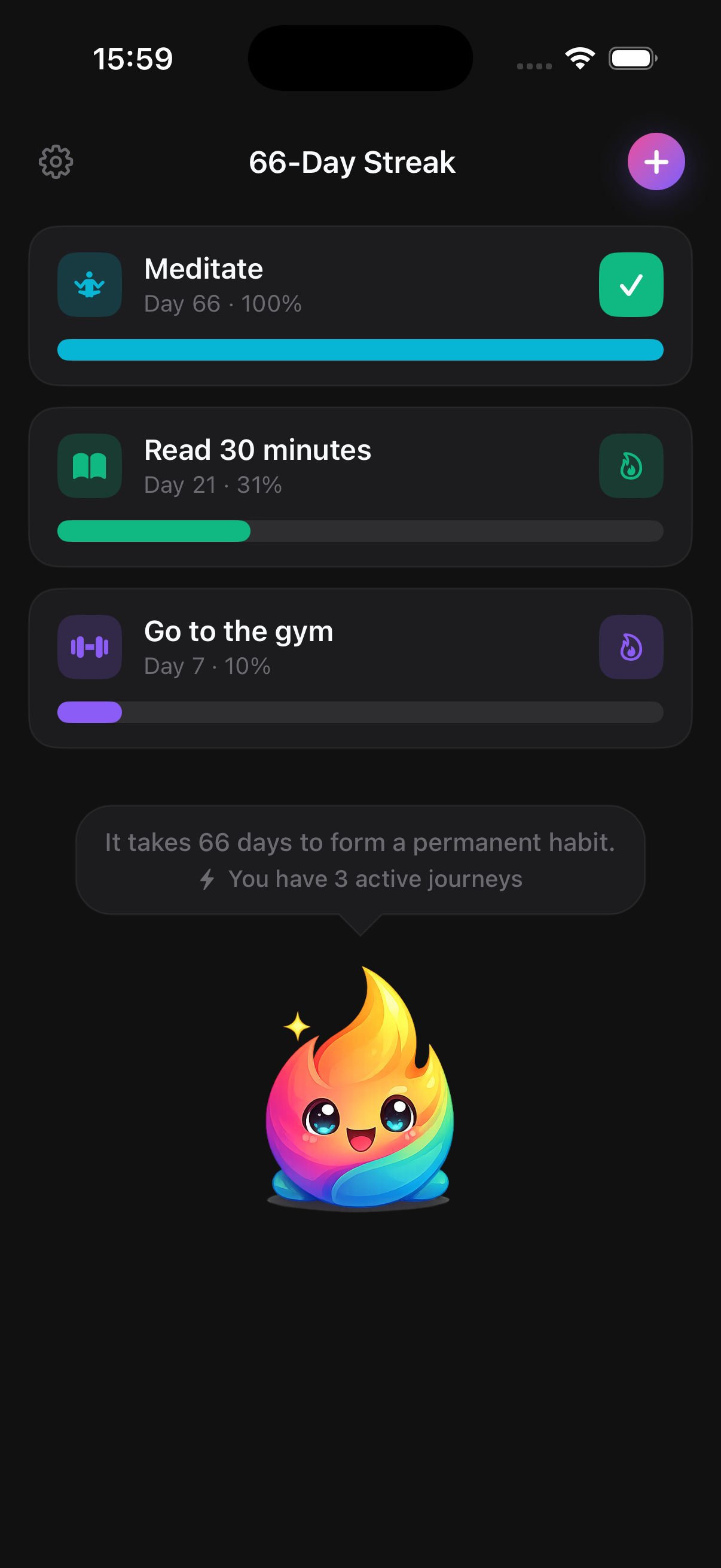Toggle the green checkmark on Meditate
This screenshot has height=1568, width=721.
pos(630,284)
